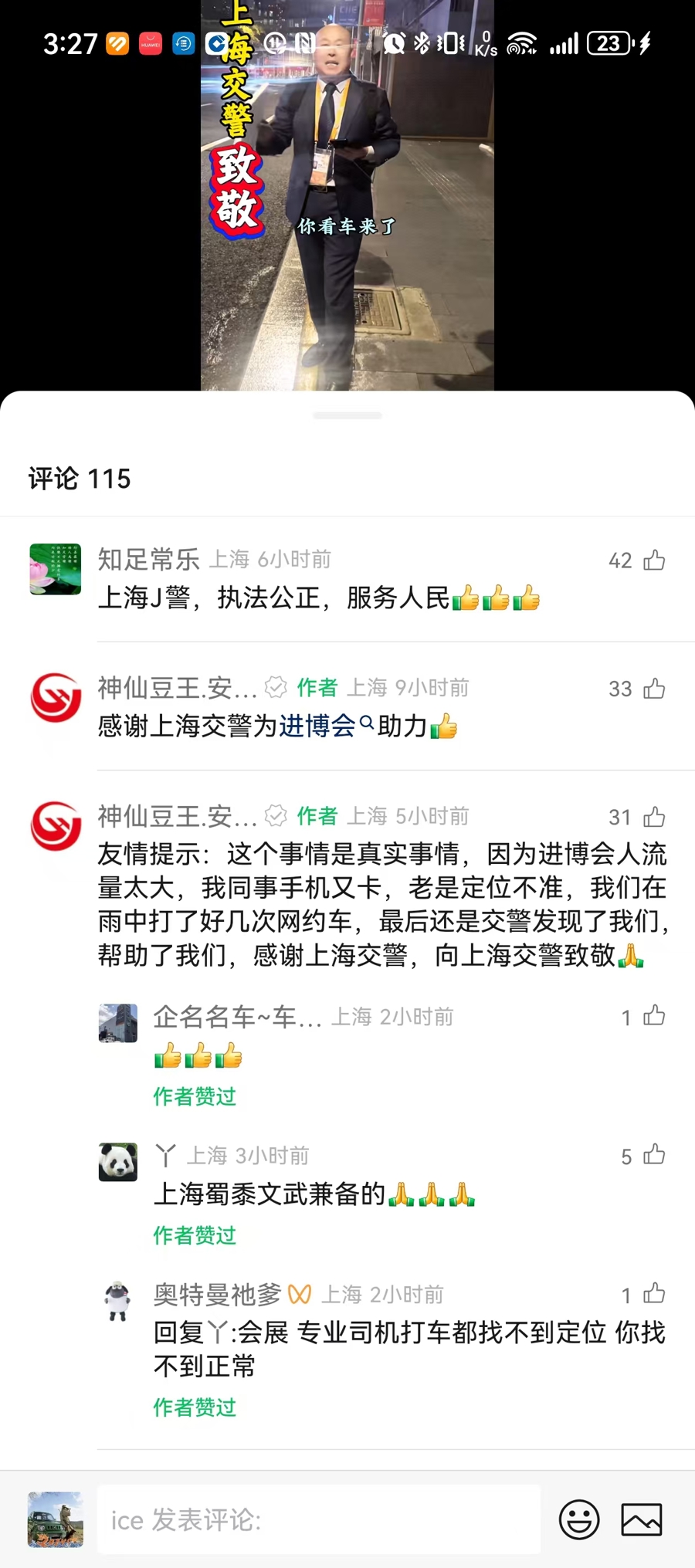The height and width of the screenshot is (1568, 695).
Task: Open the emoji picker
Action: (578, 1519)
